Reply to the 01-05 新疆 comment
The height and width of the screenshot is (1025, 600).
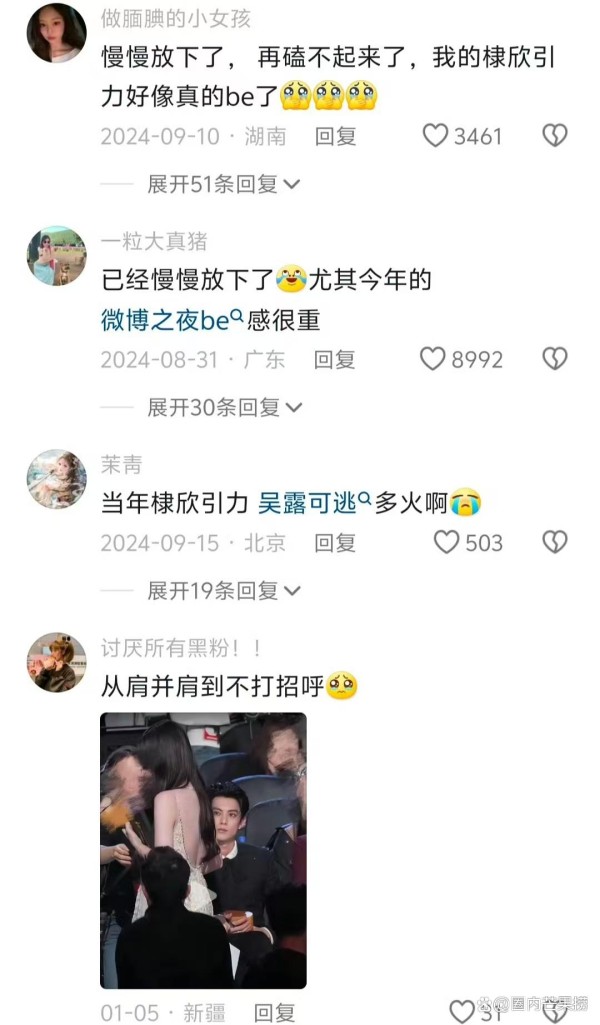pyautogui.click(x=275, y=1013)
